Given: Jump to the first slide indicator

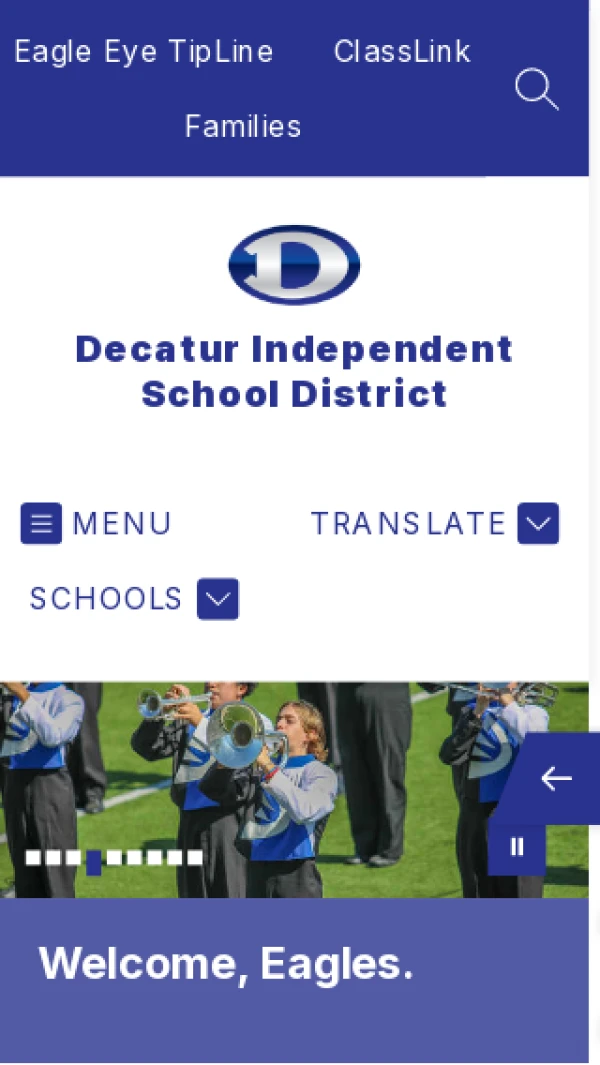Looking at the screenshot, I should [x=33, y=858].
